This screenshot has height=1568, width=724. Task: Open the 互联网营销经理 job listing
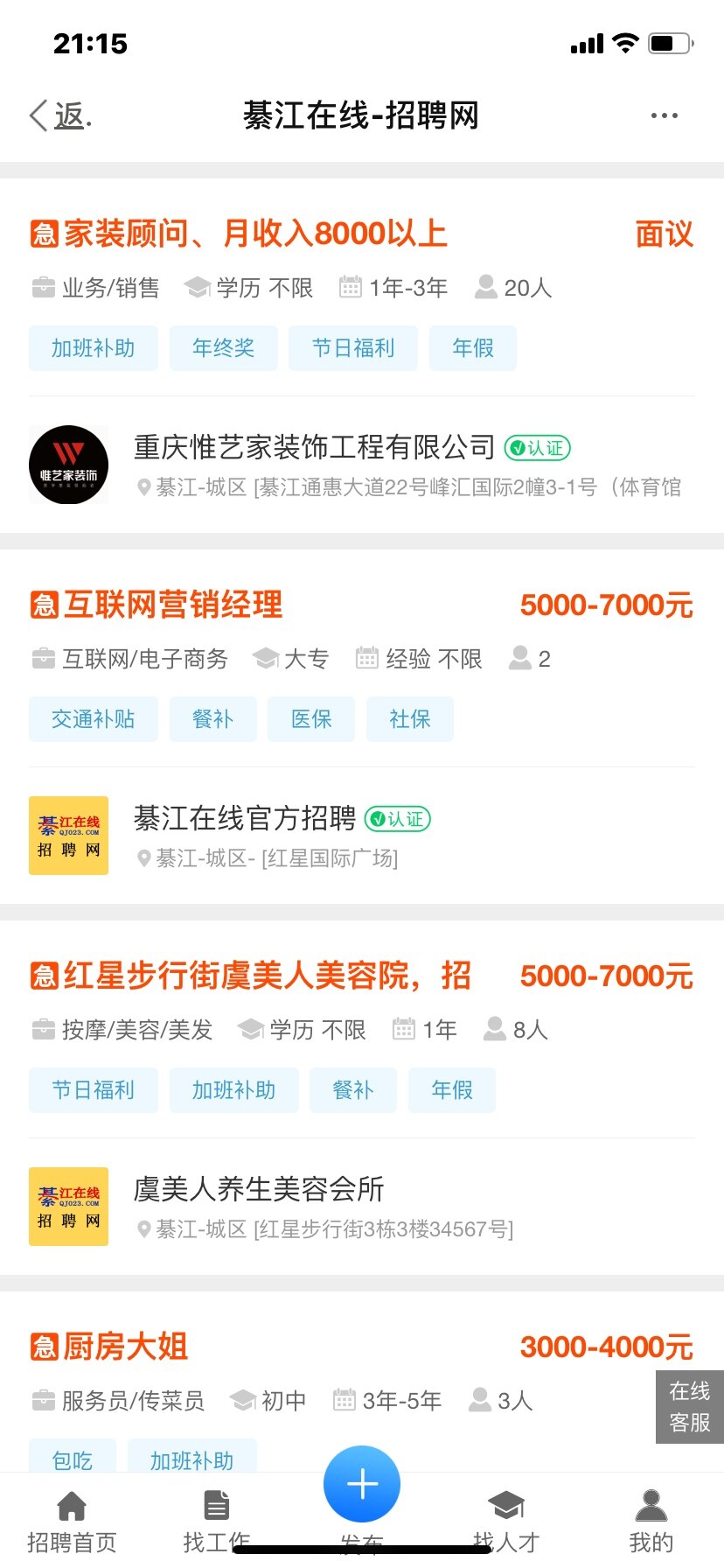(x=173, y=605)
